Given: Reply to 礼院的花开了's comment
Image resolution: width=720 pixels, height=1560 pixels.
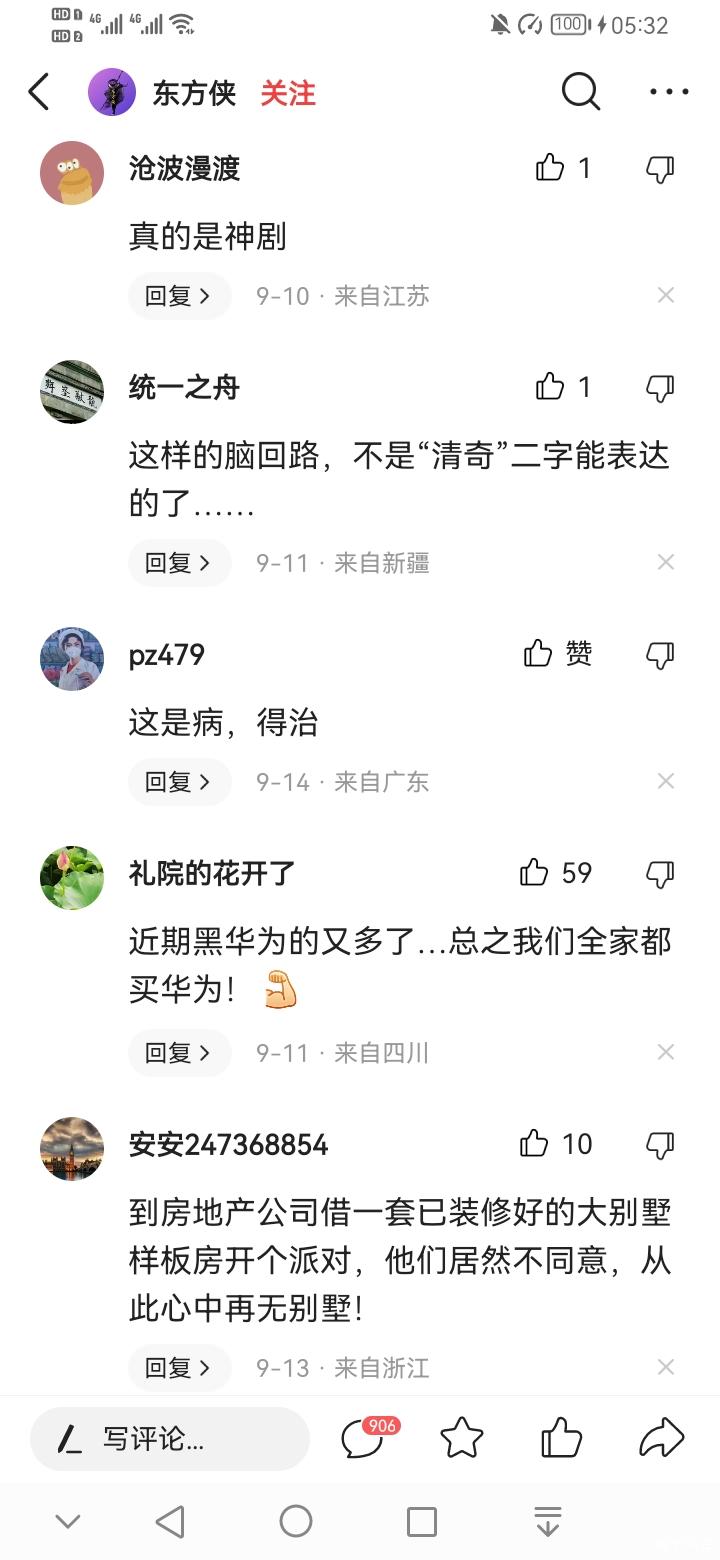Looking at the screenshot, I should (x=179, y=1052).
